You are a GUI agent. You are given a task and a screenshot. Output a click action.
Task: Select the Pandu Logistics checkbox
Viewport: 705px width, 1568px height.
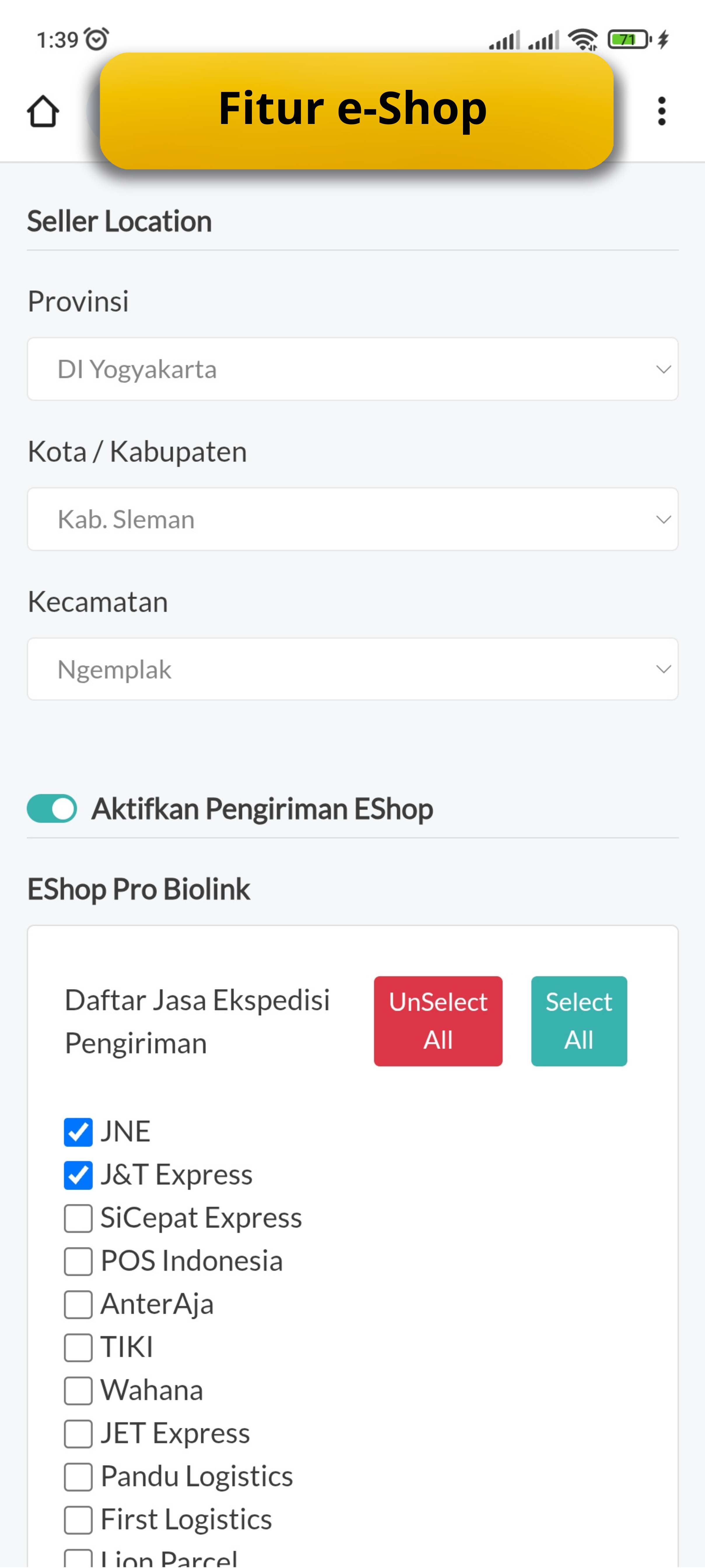(x=78, y=1477)
